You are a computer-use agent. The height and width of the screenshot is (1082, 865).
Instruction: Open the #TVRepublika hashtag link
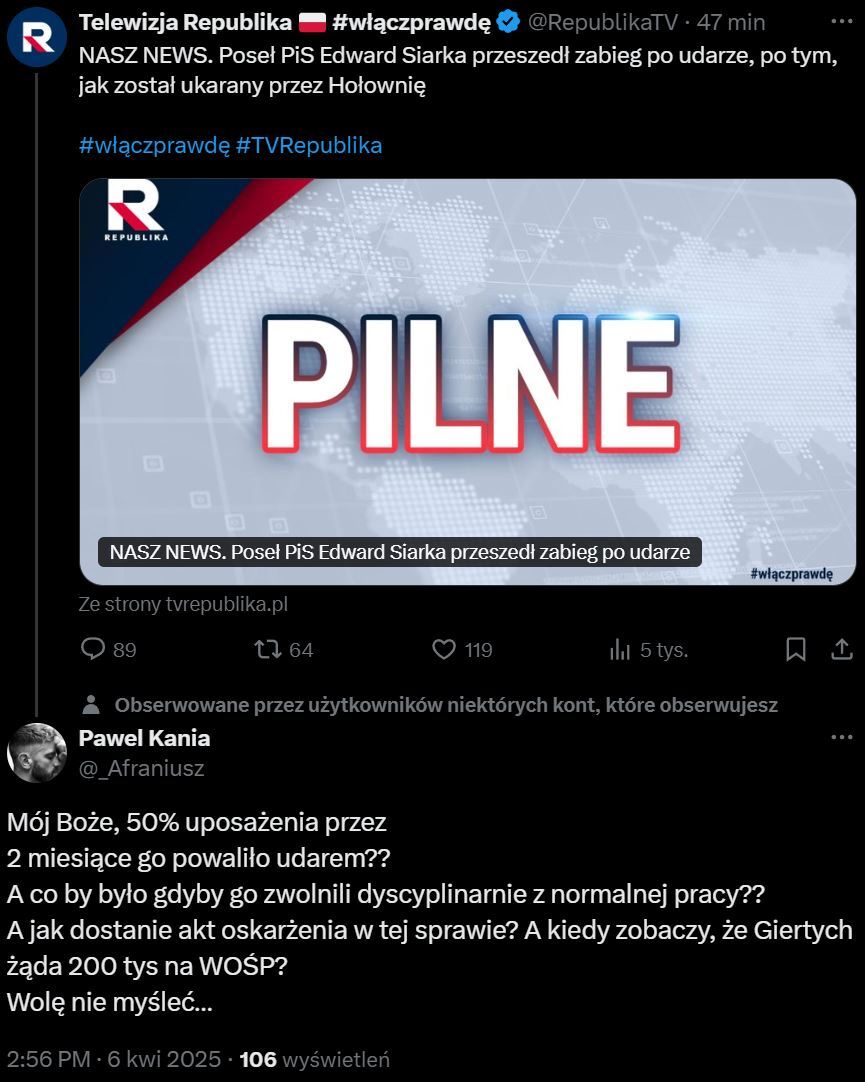309,145
